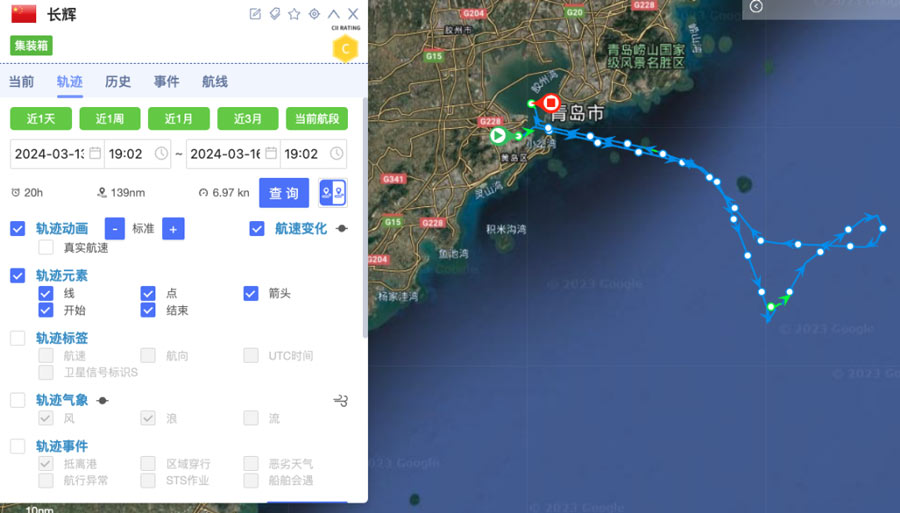900x513 pixels.
Task: Close the 长辉 vessel panel
Action: click(x=353, y=14)
